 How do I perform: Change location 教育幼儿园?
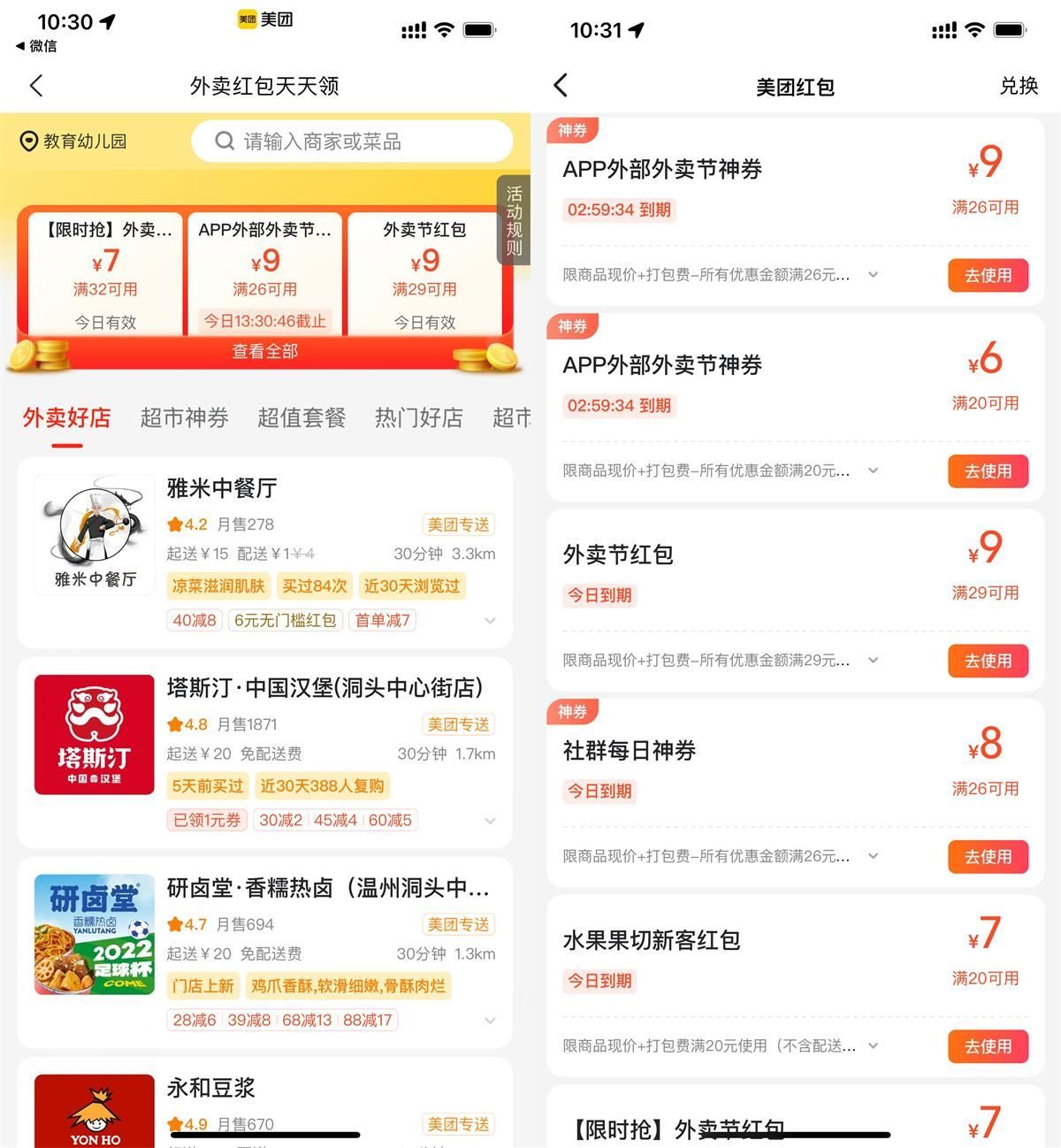(74, 142)
